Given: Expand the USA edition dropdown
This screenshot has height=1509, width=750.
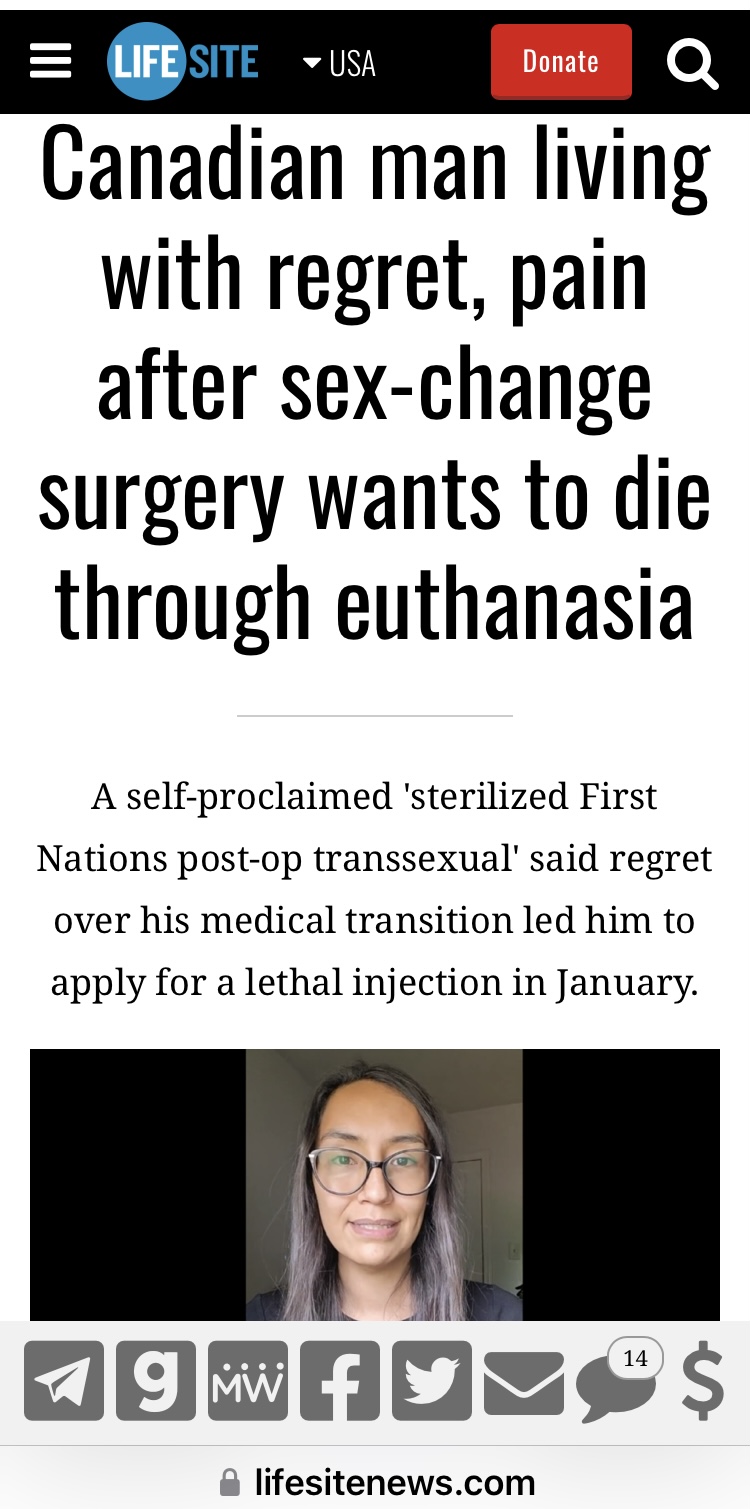Looking at the screenshot, I should click(339, 64).
